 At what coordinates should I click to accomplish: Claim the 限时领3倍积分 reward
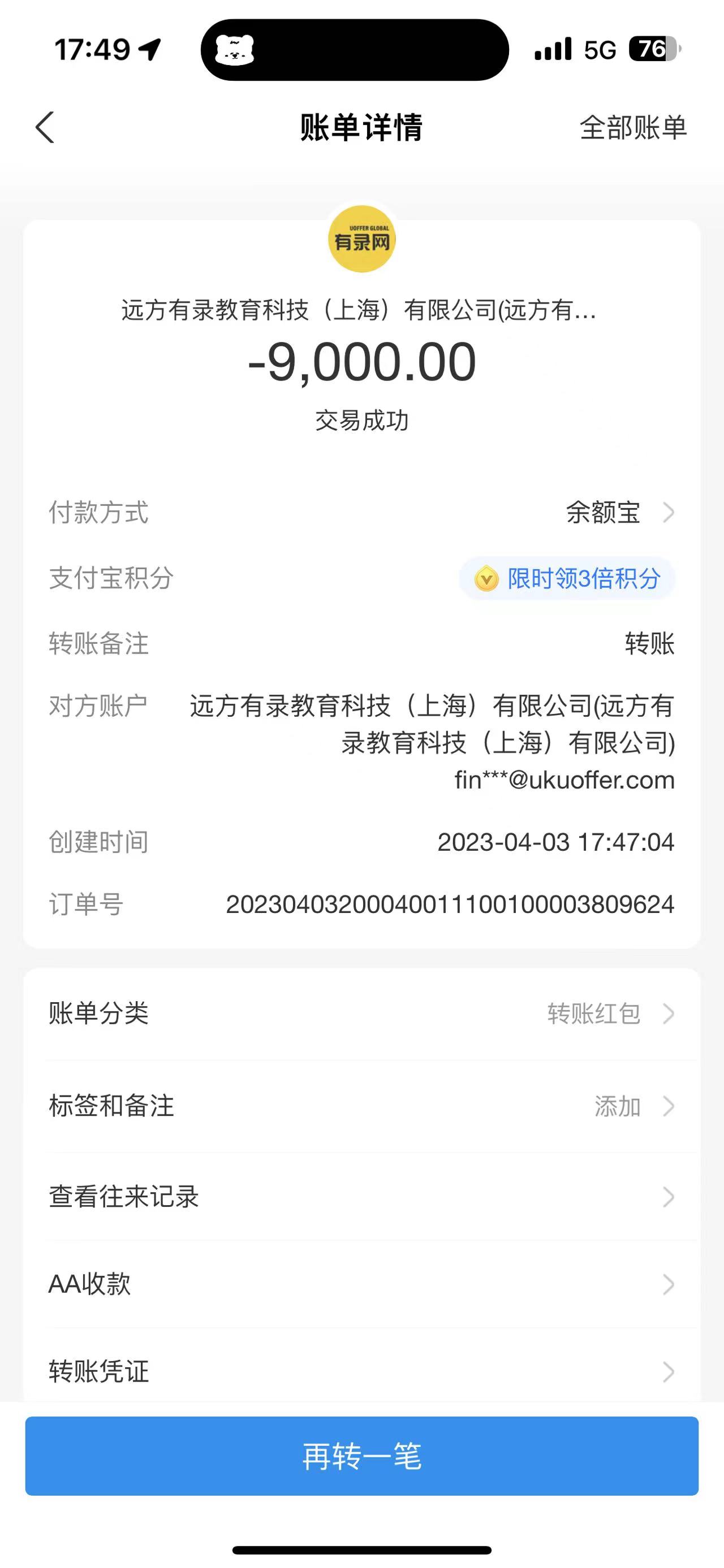(x=567, y=578)
